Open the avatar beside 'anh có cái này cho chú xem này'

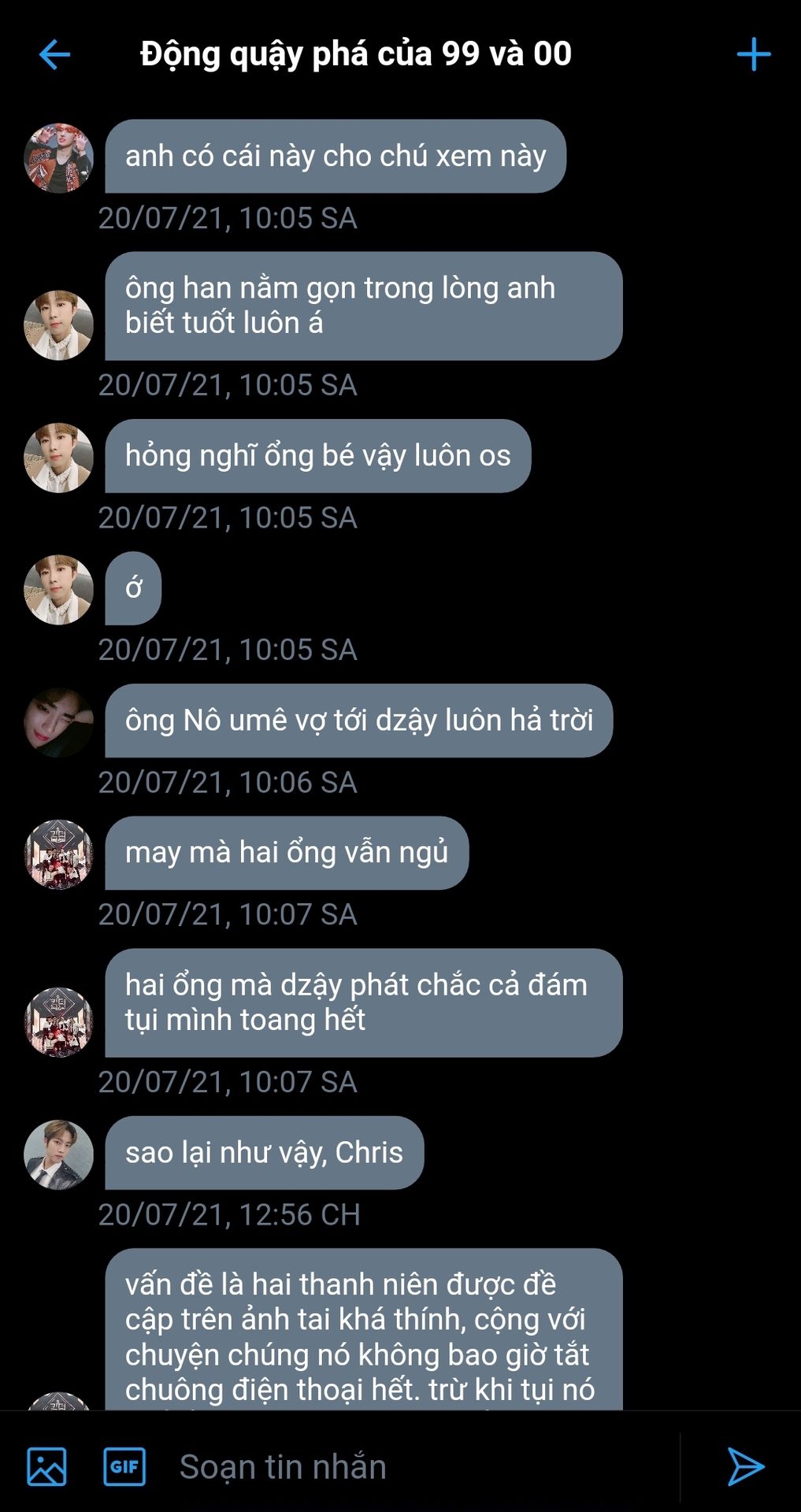click(59, 157)
